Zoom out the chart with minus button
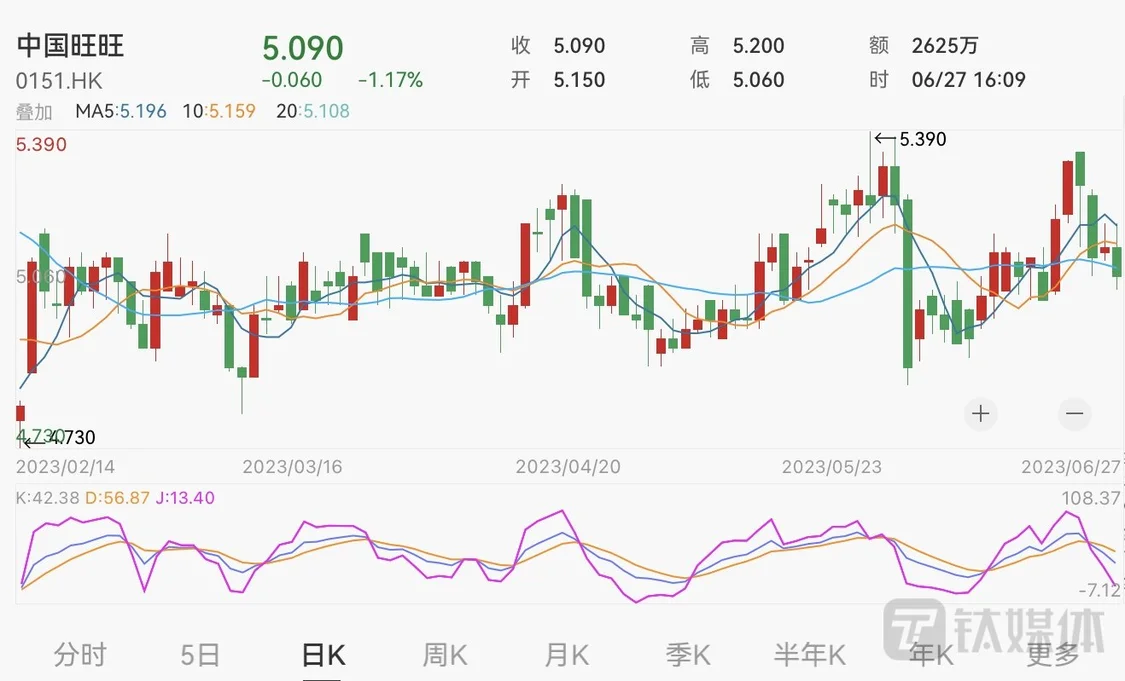This screenshot has height=681, width=1125. (1075, 413)
